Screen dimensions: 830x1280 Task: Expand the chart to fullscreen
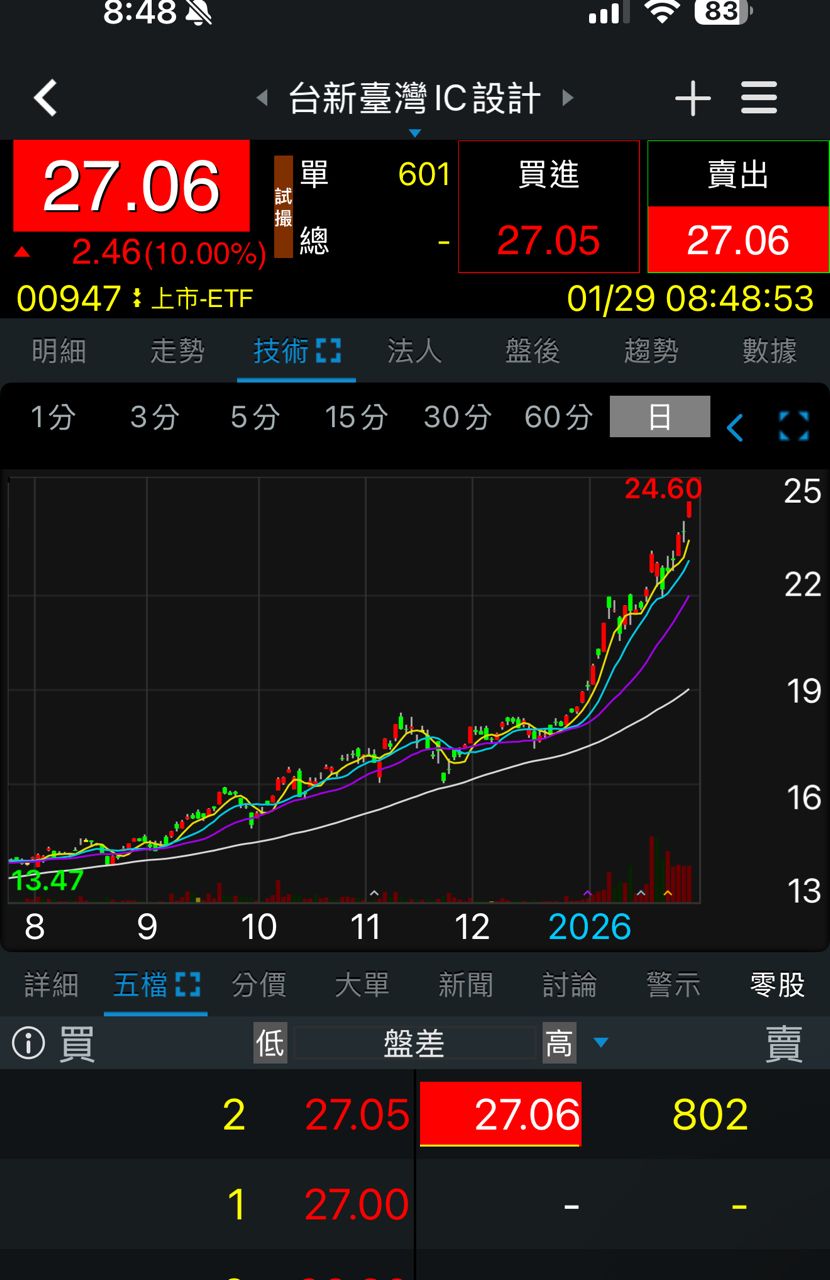pyautogui.click(x=794, y=426)
